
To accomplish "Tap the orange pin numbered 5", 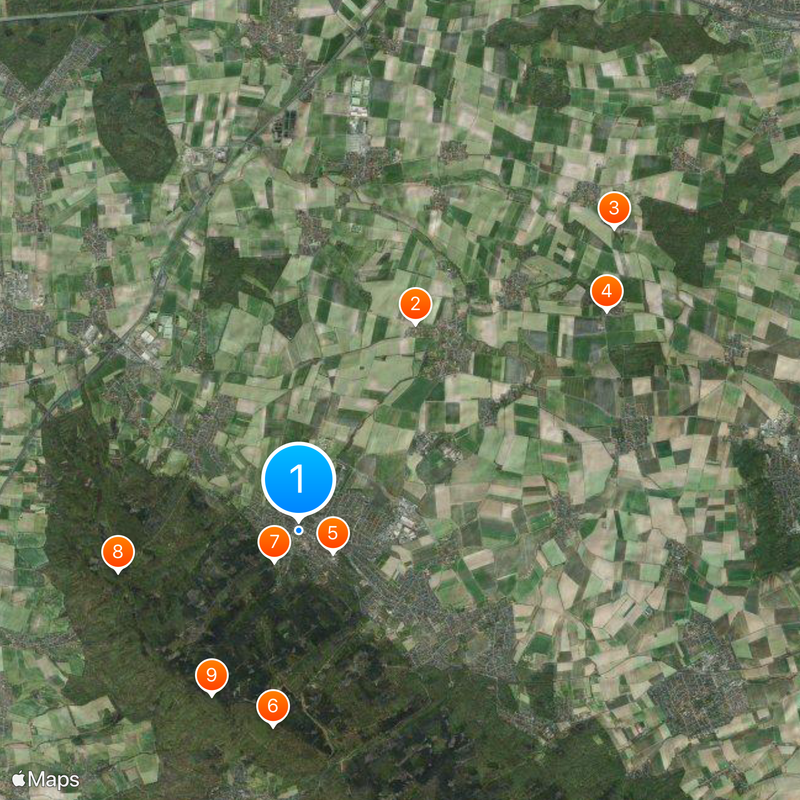I will (x=333, y=534).
